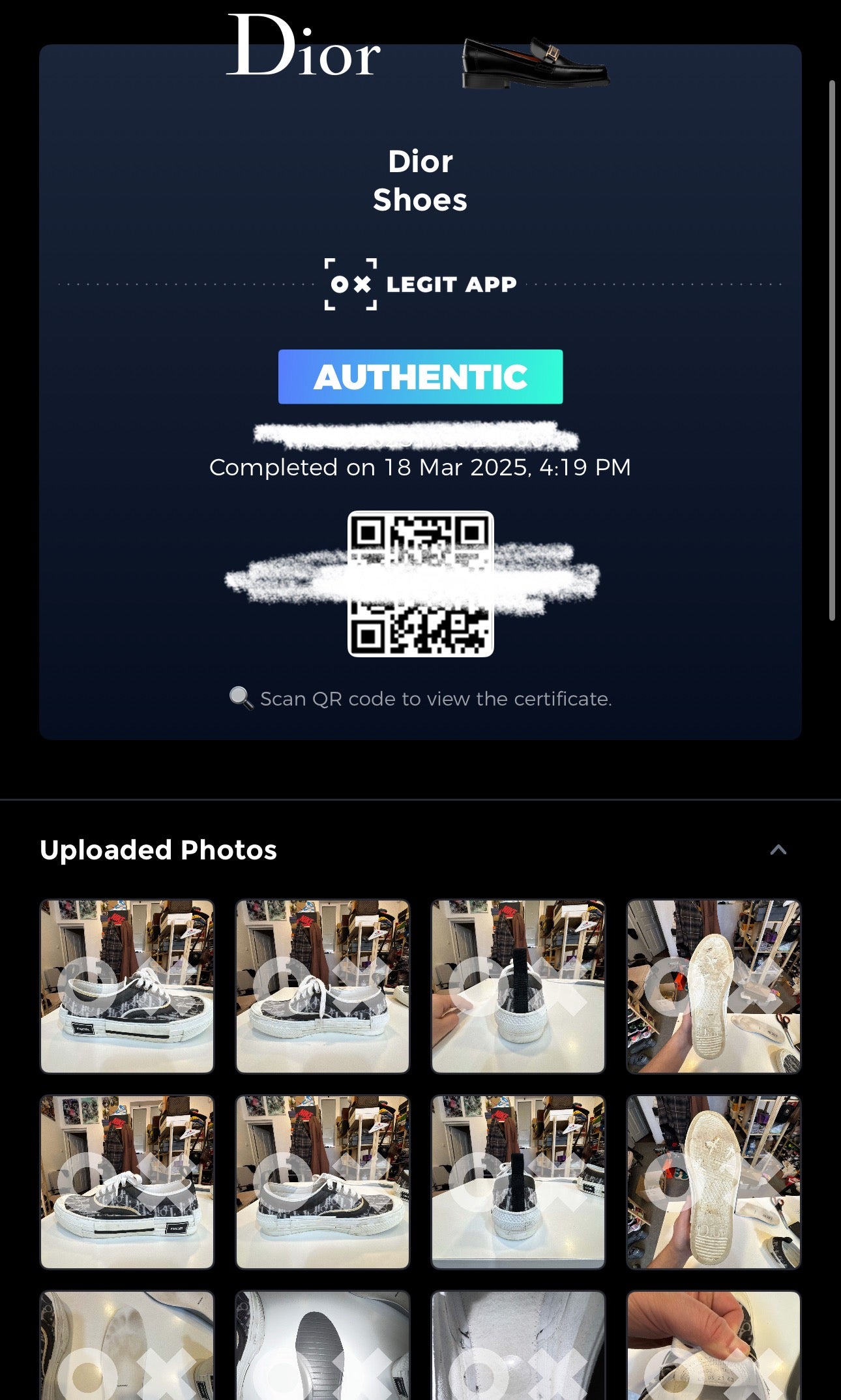841x1400 pixels.
Task: Open the grey outsole tread close-up photo
Action: pyautogui.click(x=323, y=1347)
